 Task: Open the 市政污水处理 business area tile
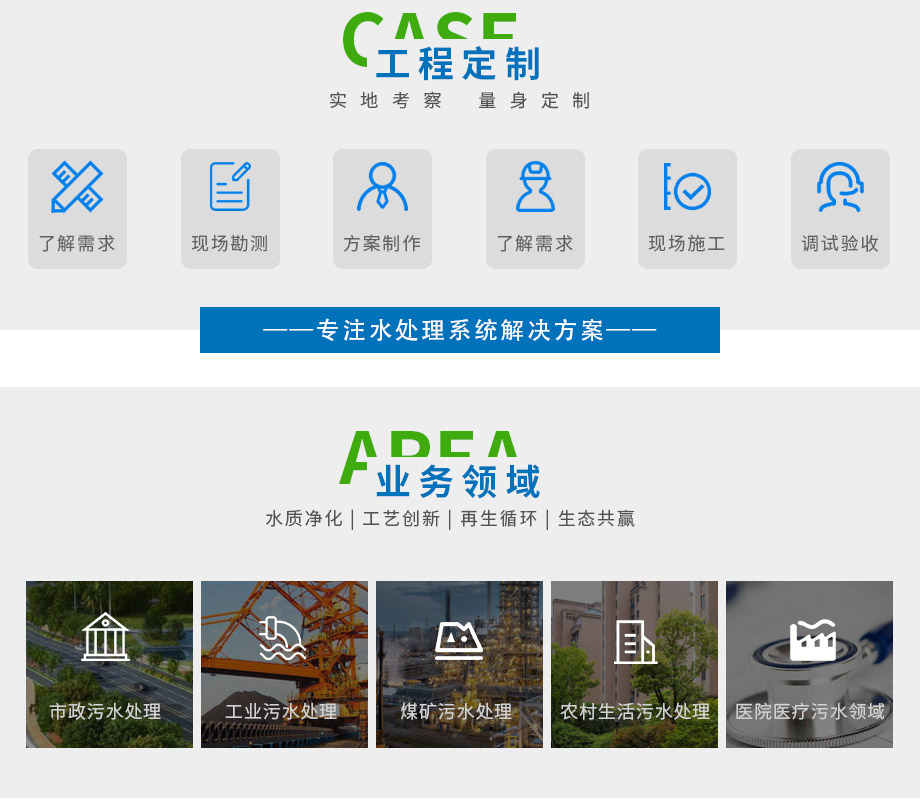[109, 664]
